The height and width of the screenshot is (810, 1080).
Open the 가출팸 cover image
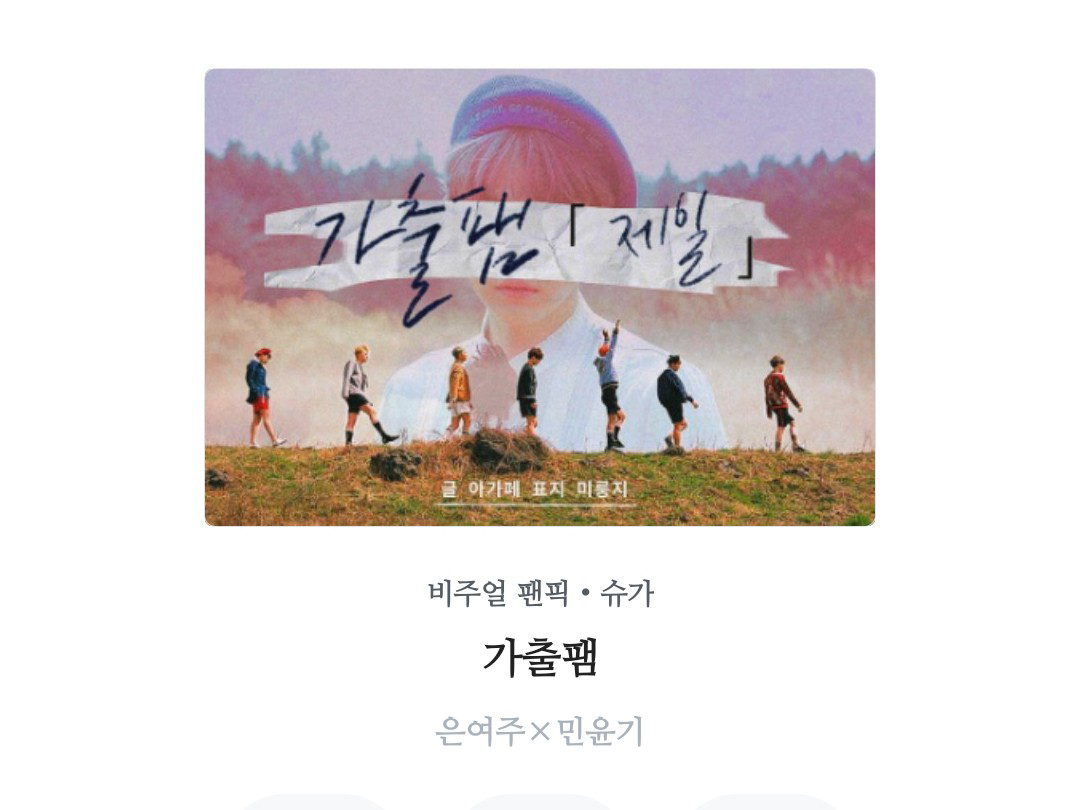click(x=540, y=297)
